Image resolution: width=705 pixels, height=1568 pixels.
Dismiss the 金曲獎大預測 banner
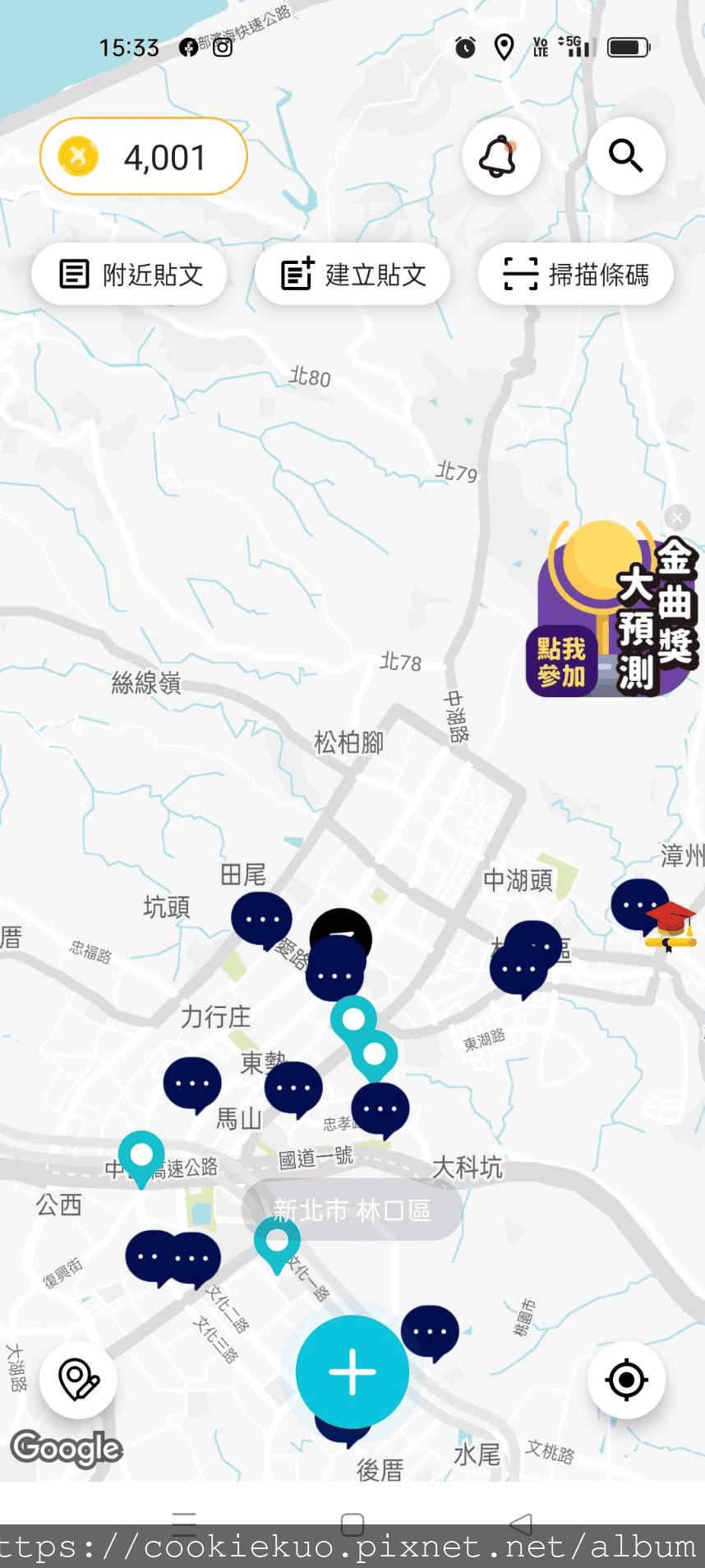coord(677,517)
